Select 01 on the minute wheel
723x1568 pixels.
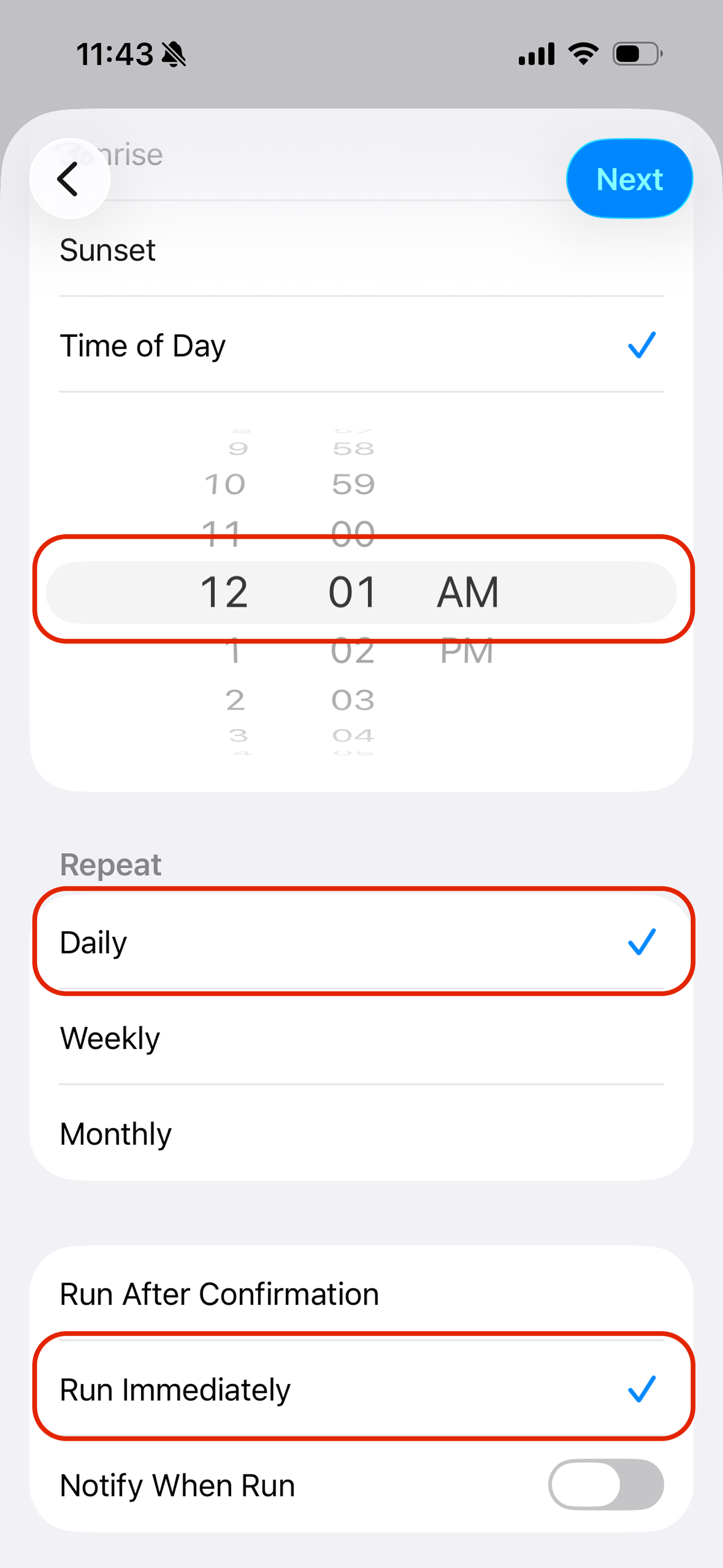(x=352, y=591)
